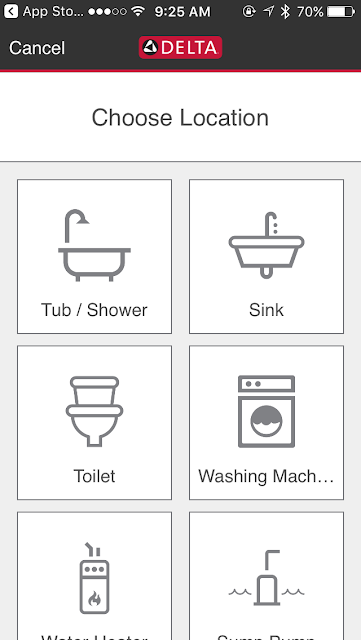The height and width of the screenshot is (640, 361).
Task: Select the Sump Pump tile
Action: click(266, 576)
